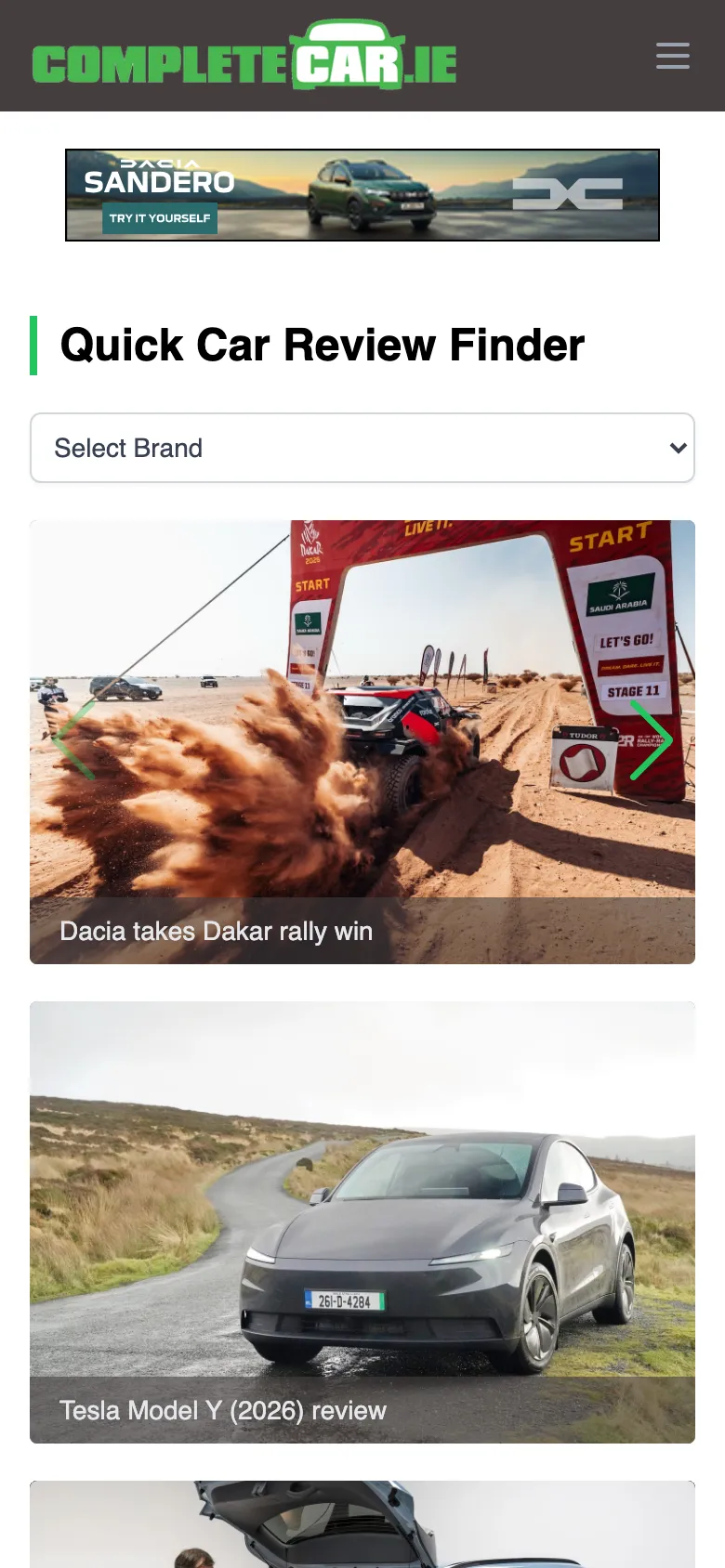Click the Dakar rally carousel image

tap(362, 740)
